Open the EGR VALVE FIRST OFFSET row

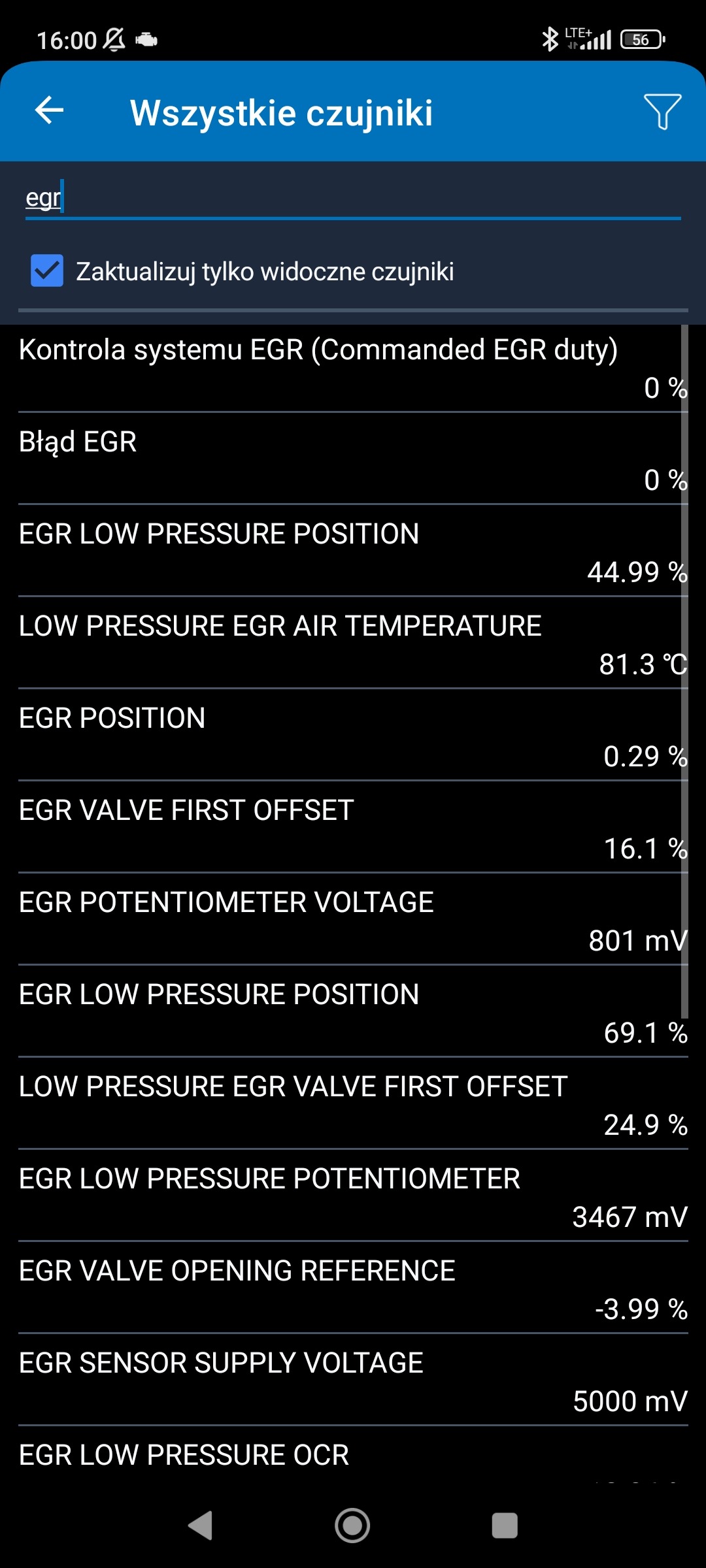pos(353,828)
